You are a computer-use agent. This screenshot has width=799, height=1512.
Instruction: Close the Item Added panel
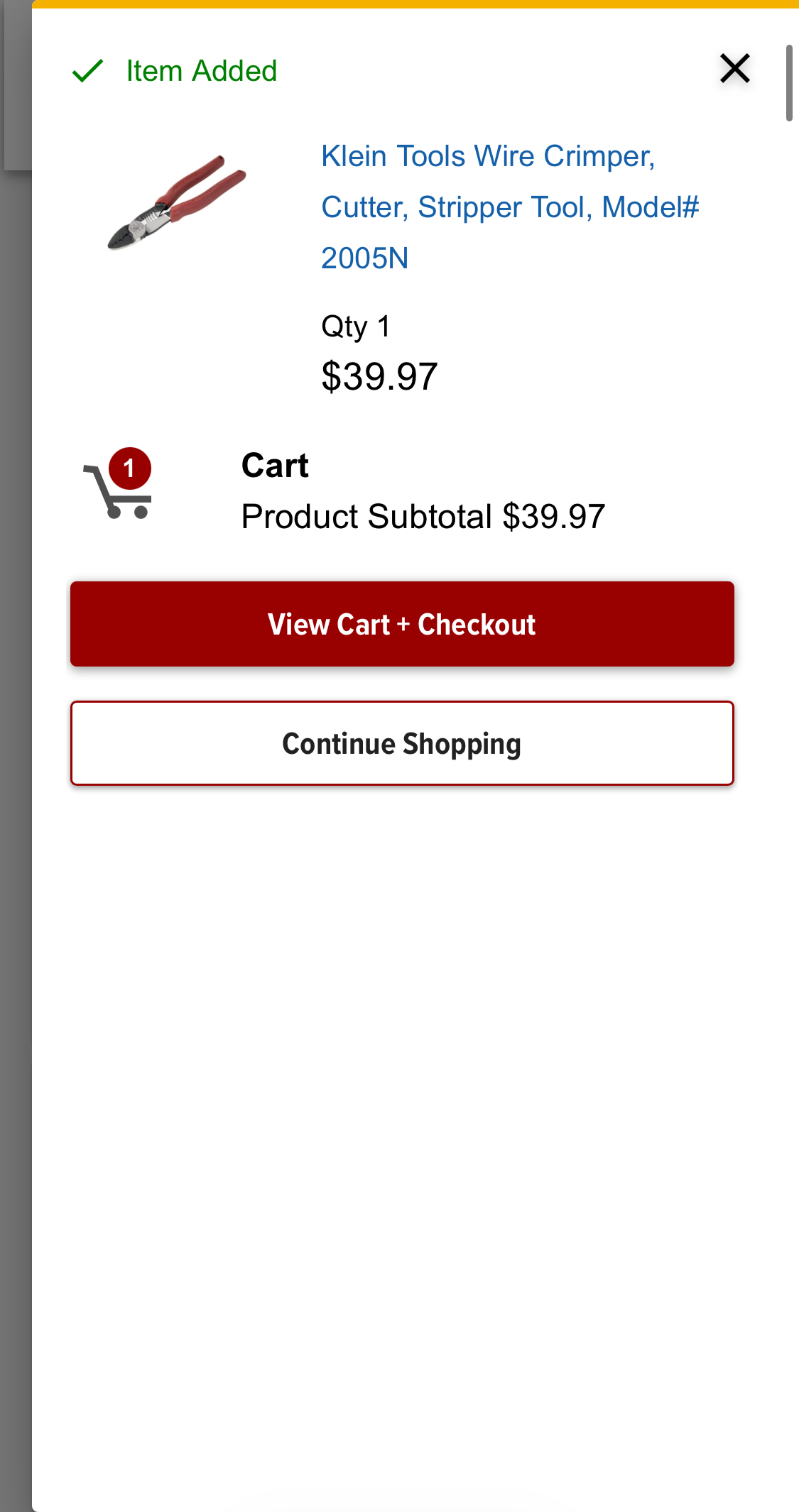734,69
